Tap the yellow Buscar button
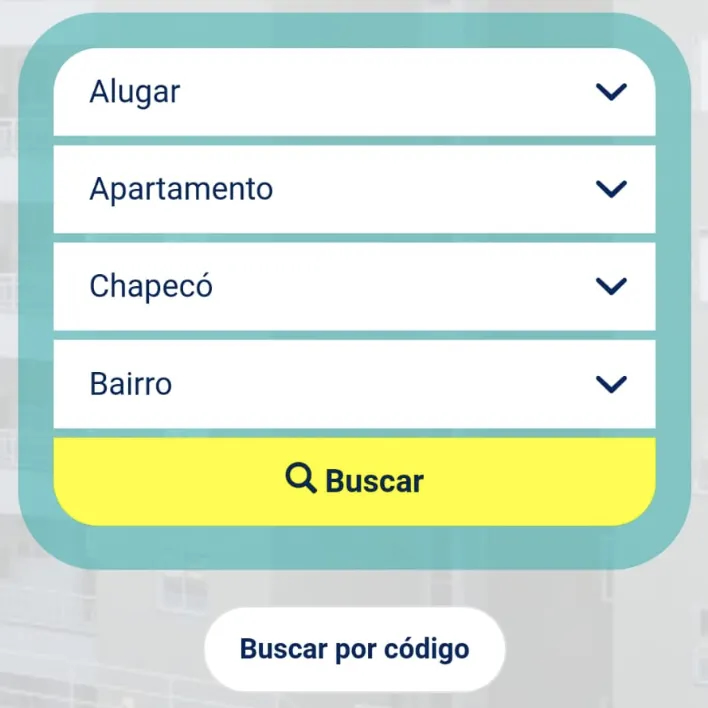Image resolution: width=708 pixels, height=708 pixels. click(x=354, y=481)
